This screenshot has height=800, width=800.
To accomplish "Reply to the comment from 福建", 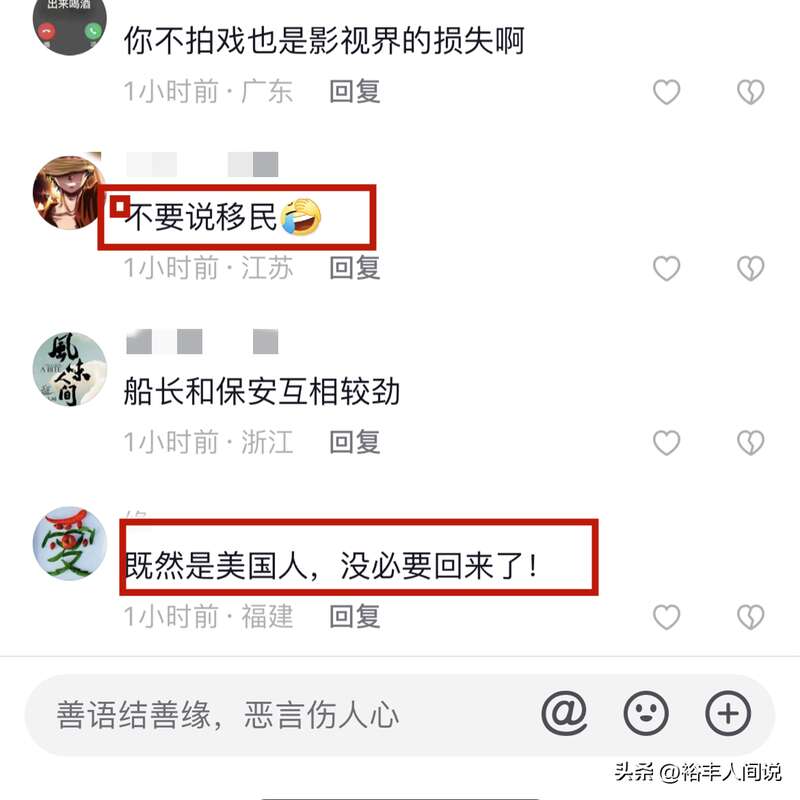I will (355, 615).
